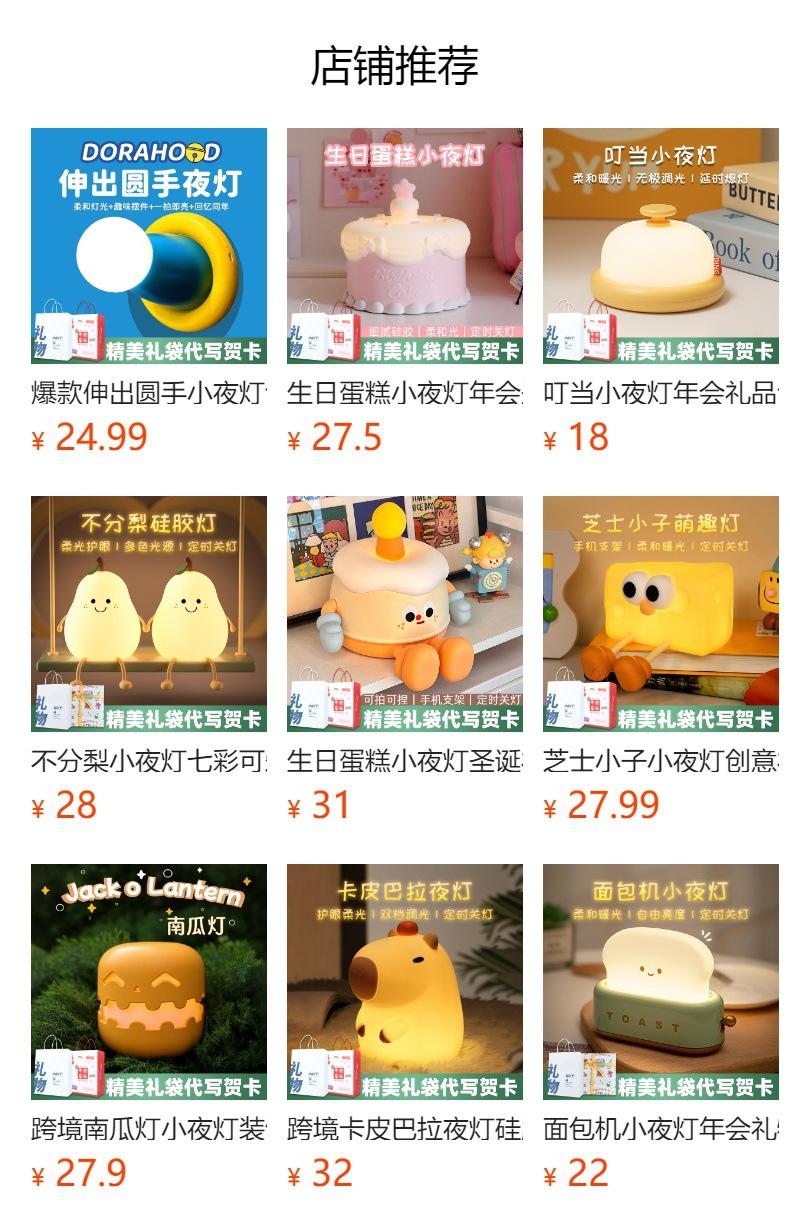790x1232 pixels.
Task: Open the 跨境南瓜灯小夜灯 product card
Action: (x=149, y=982)
